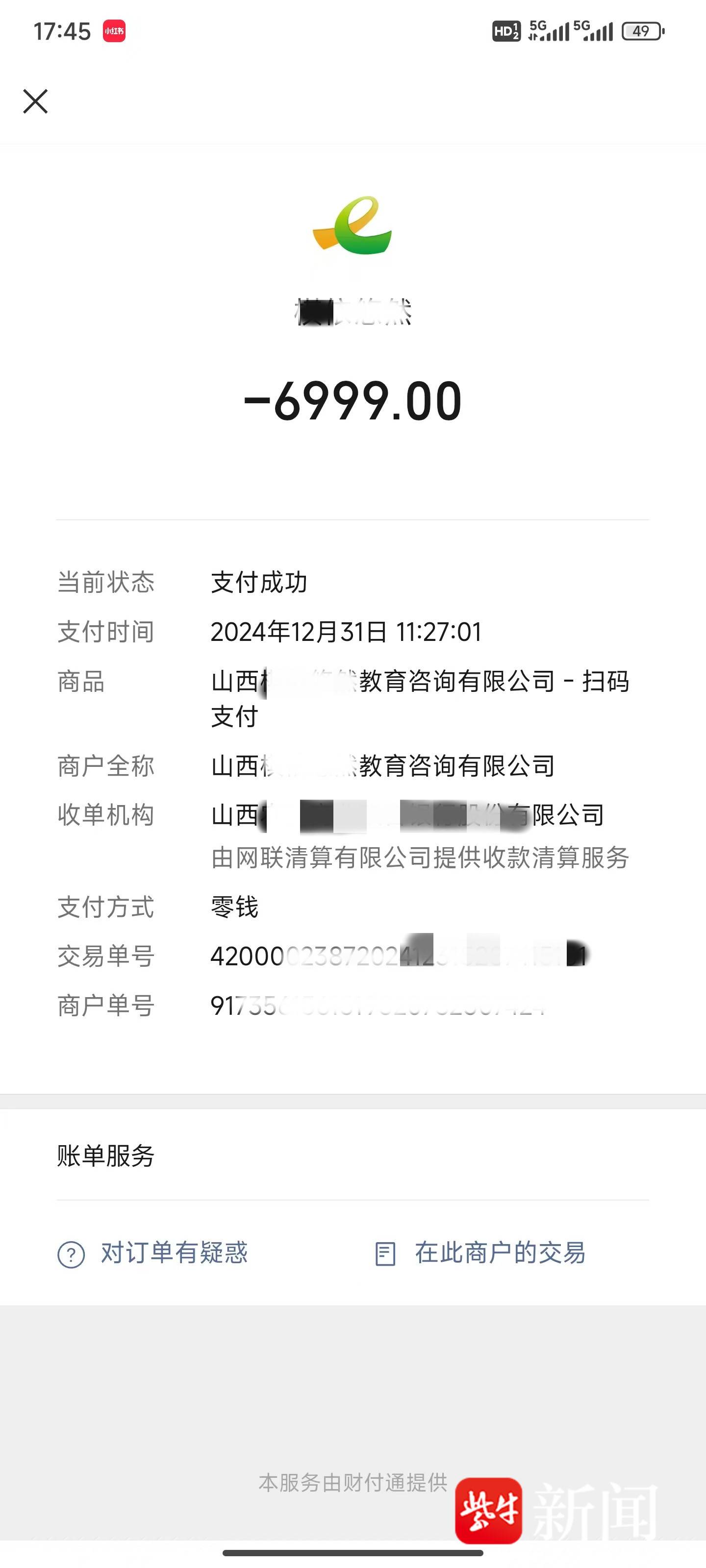View 在此商户的交易 history
This screenshot has width=706, height=1568.
pyautogui.click(x=480, y=1253)
